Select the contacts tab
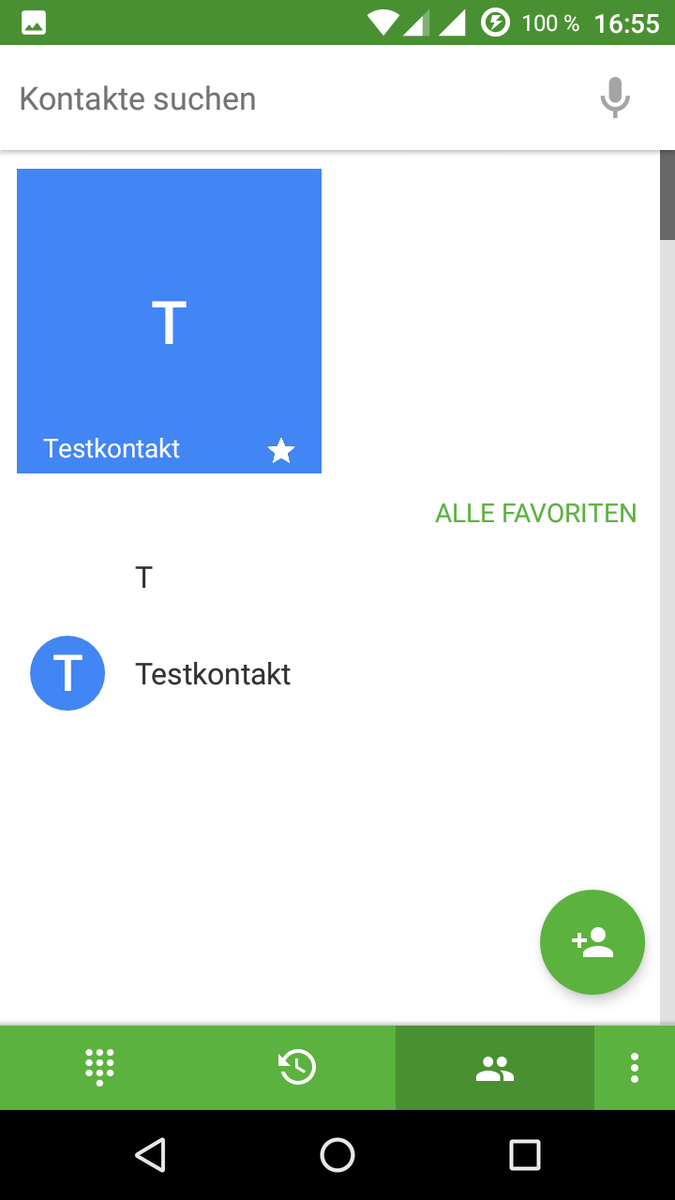This screenshot has width=675, height=1200. (x=495, y=1068)
